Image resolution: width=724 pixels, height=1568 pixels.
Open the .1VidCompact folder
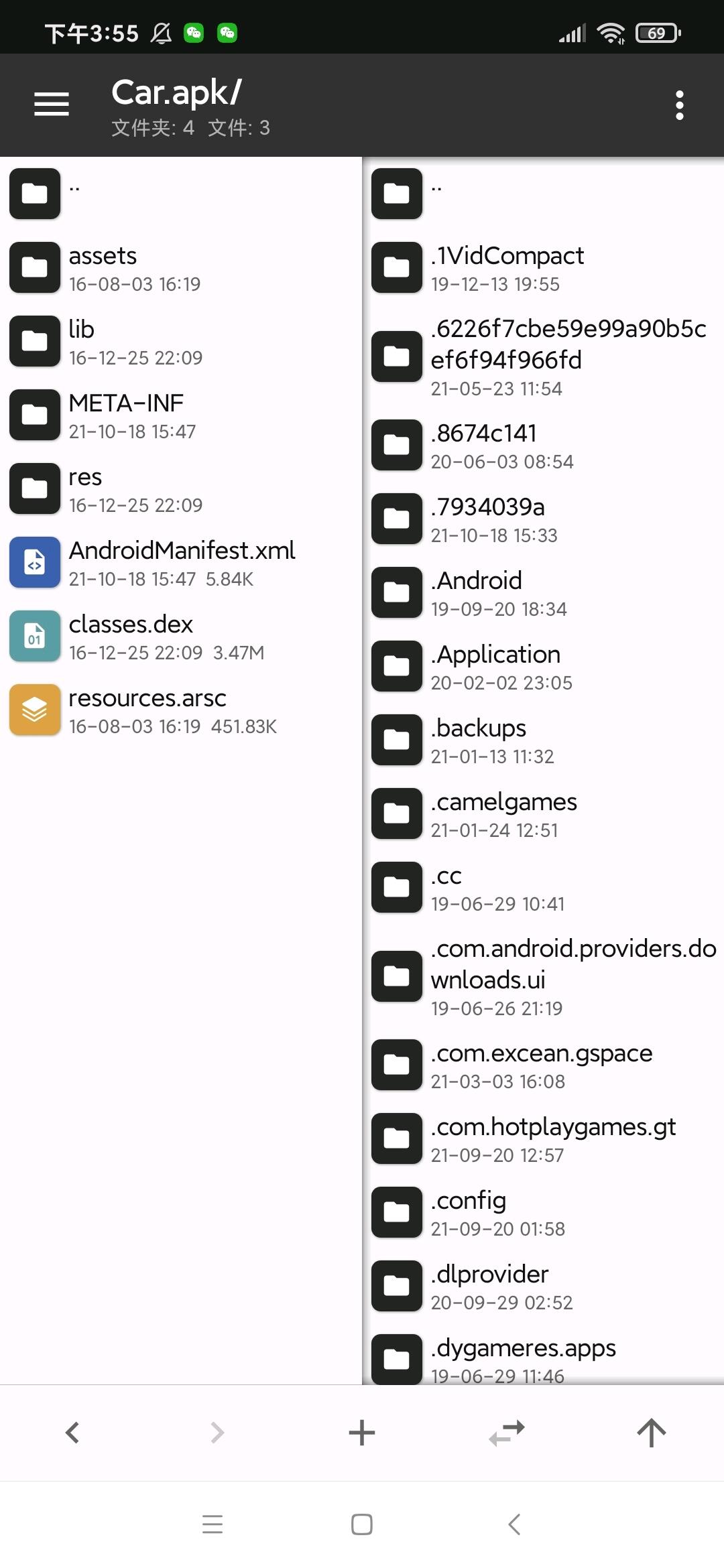pyautogui.click(x=507, y=267)
